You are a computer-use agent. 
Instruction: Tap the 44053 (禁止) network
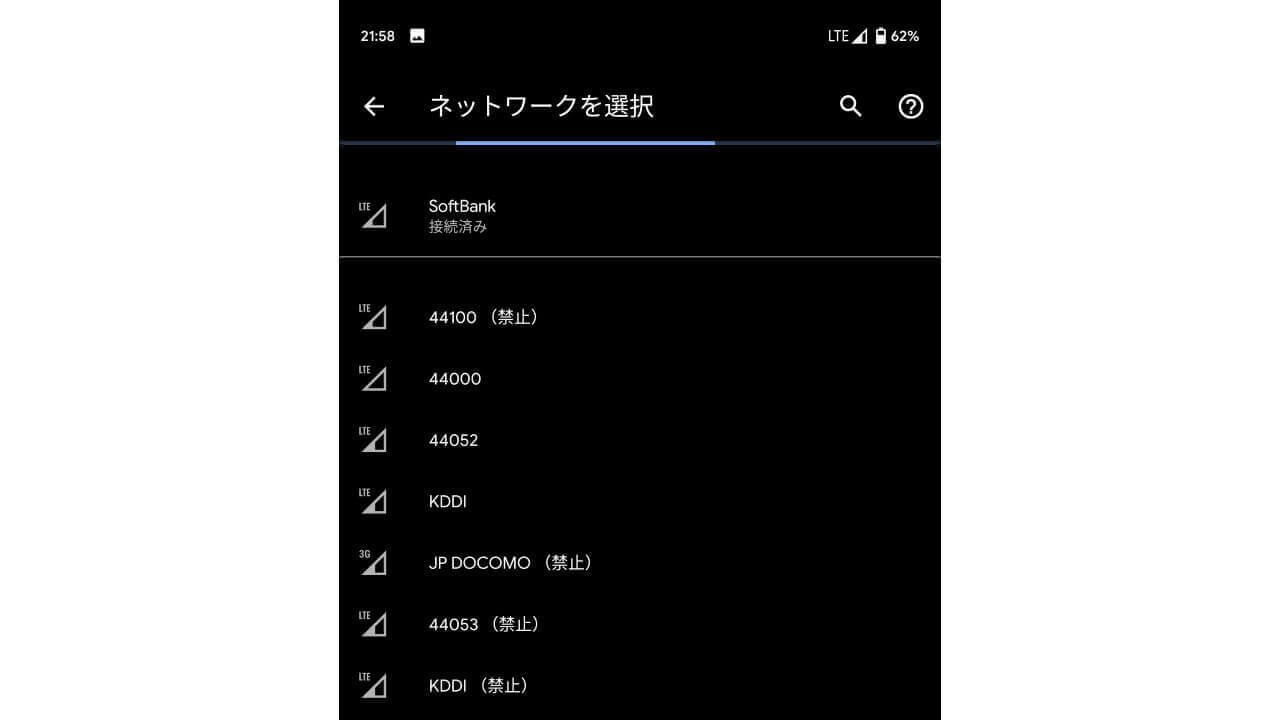[486, 624]
